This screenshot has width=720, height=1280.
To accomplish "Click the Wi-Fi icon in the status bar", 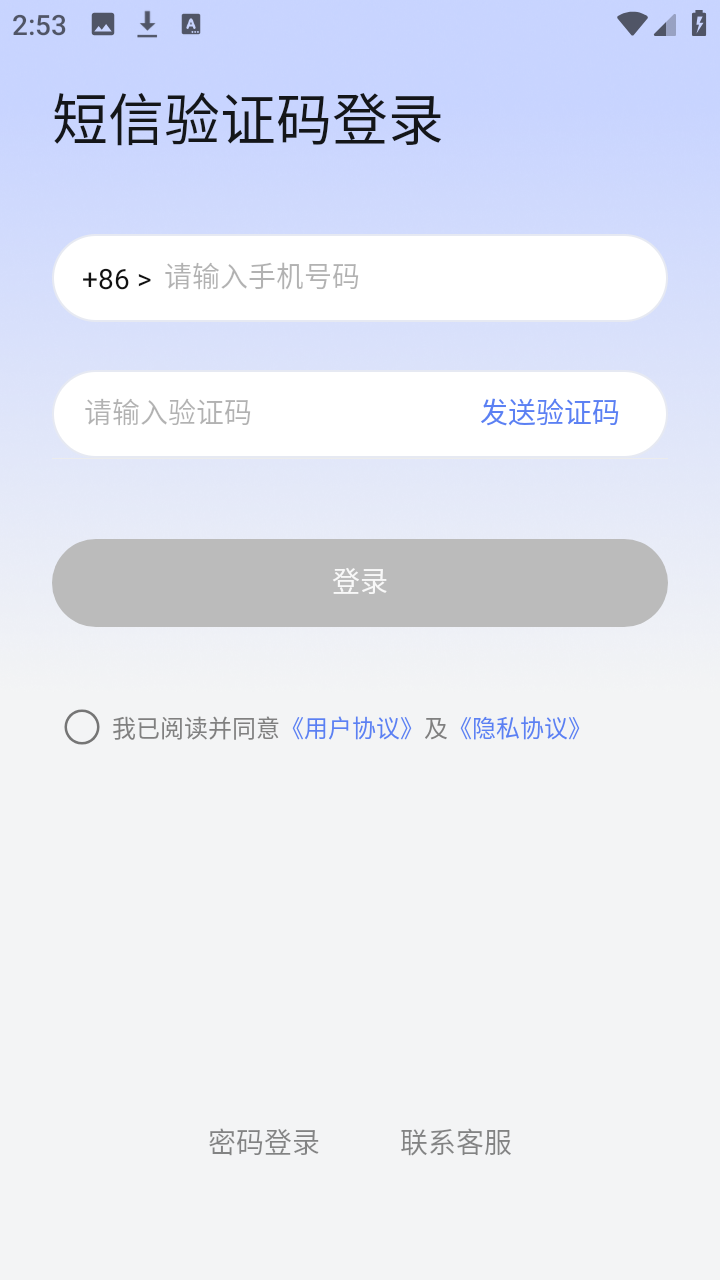I will 630,24.
